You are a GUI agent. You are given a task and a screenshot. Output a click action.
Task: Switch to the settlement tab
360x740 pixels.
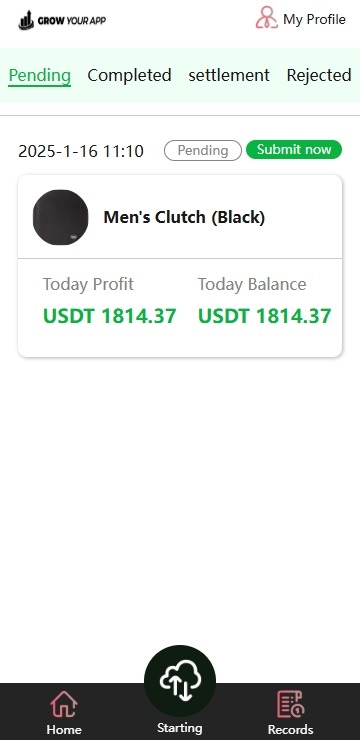(229, 75)
